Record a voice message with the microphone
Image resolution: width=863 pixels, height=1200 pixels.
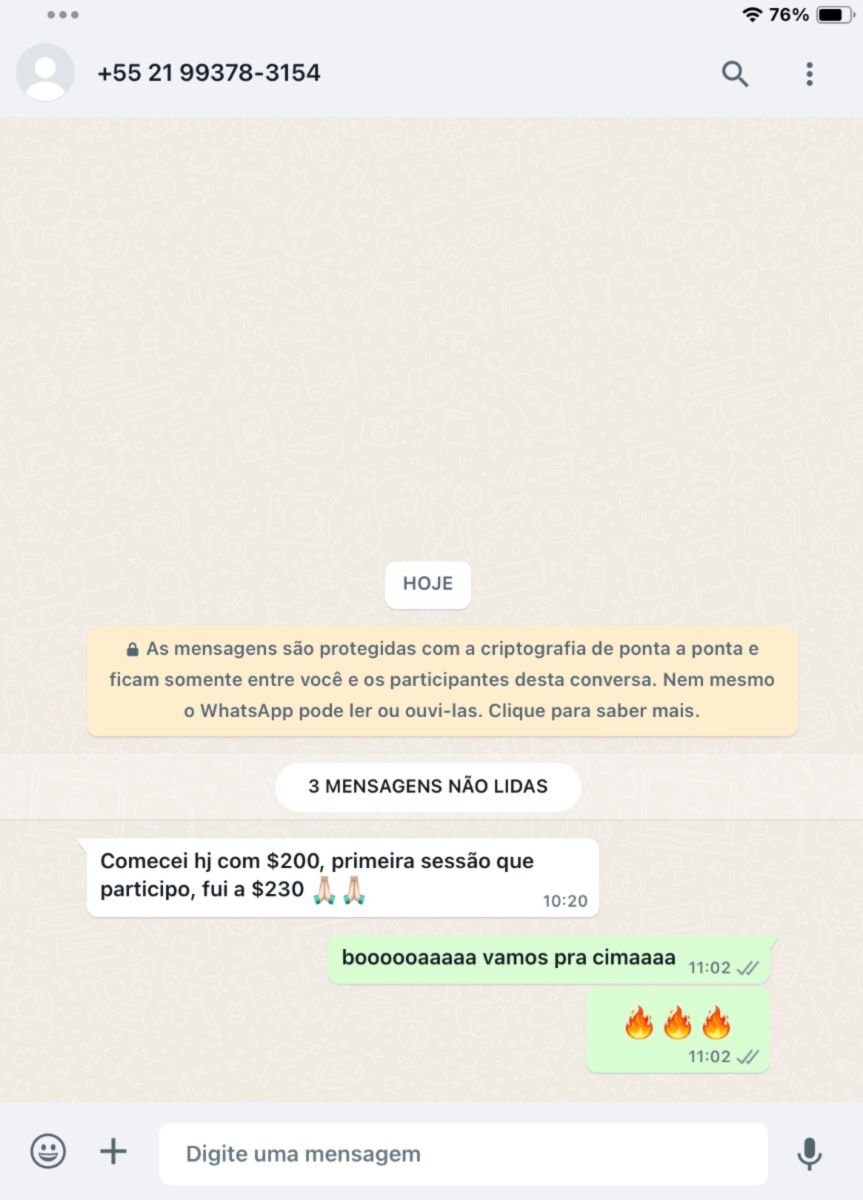[809, 1154]
